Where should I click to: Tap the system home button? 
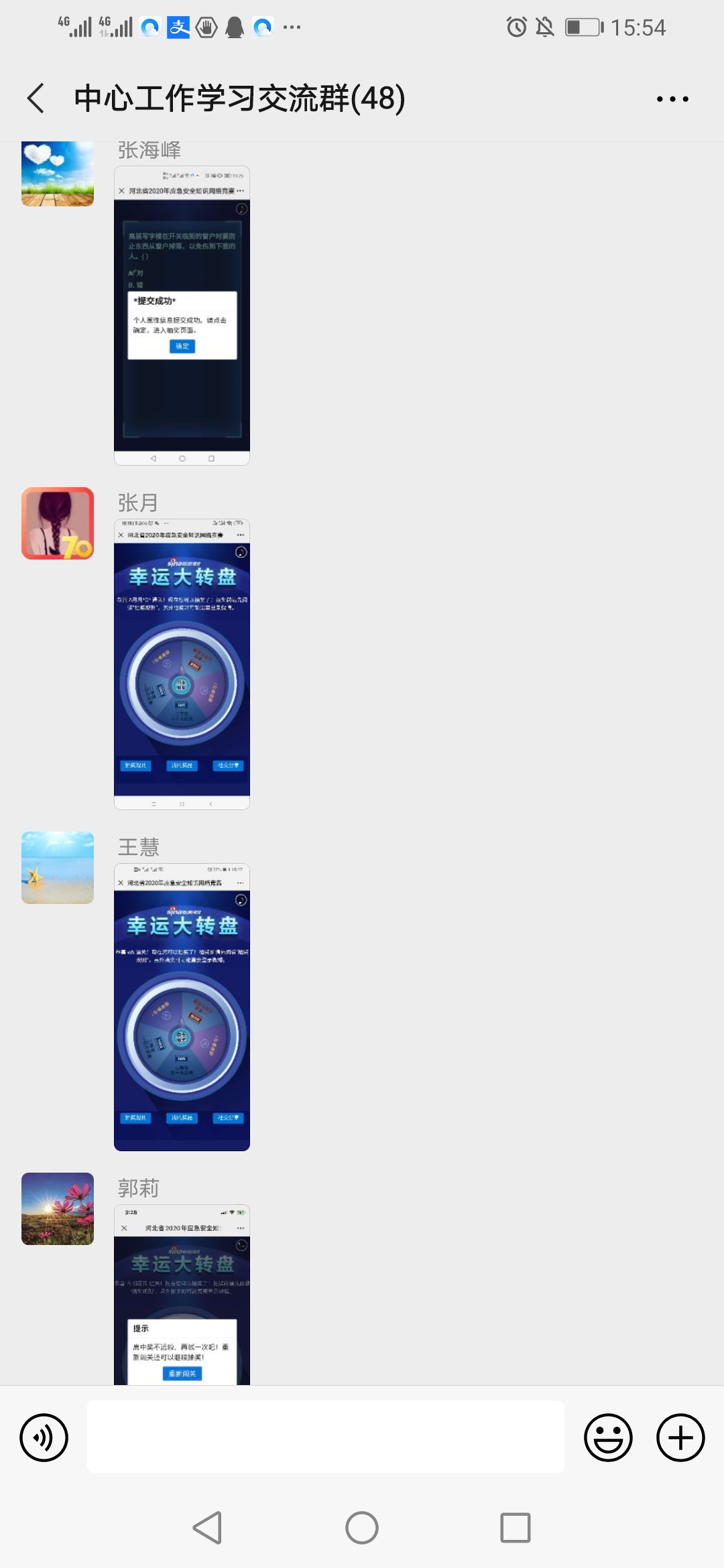[362, 1528]
